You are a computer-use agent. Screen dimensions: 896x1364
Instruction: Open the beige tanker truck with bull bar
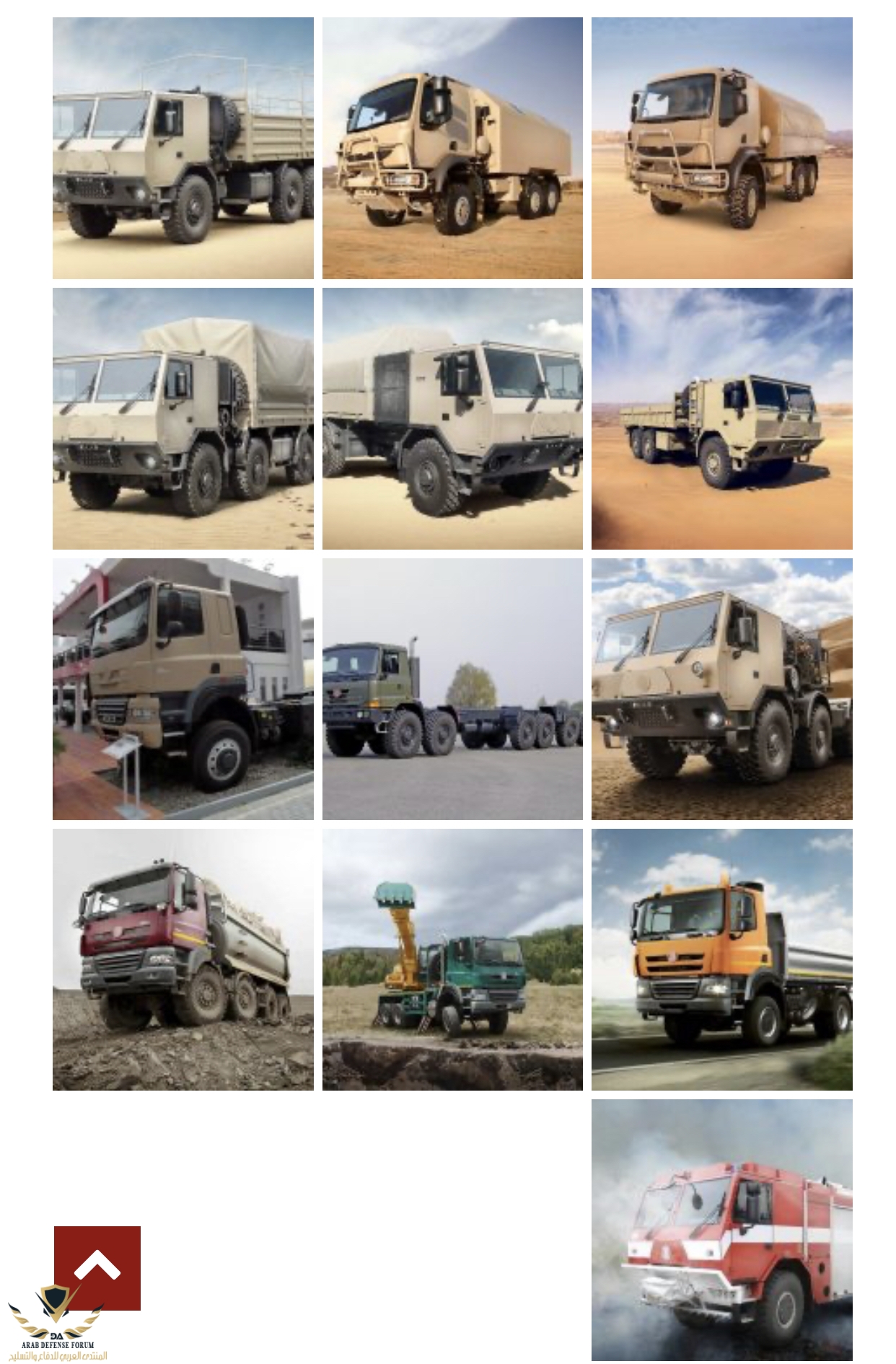[721, 148]
